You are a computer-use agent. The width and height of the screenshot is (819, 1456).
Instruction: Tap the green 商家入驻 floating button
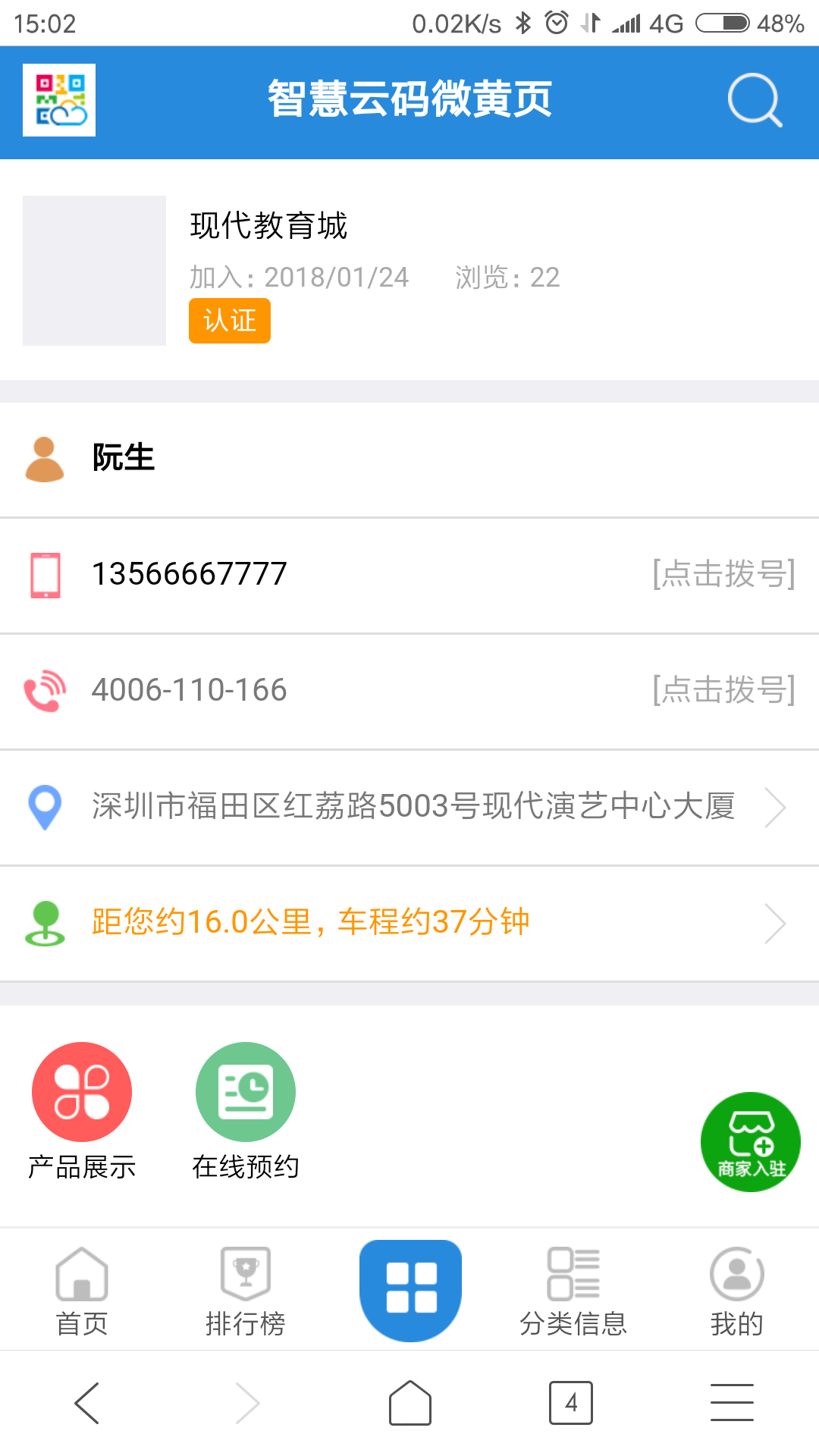[x=750, y=1141]
